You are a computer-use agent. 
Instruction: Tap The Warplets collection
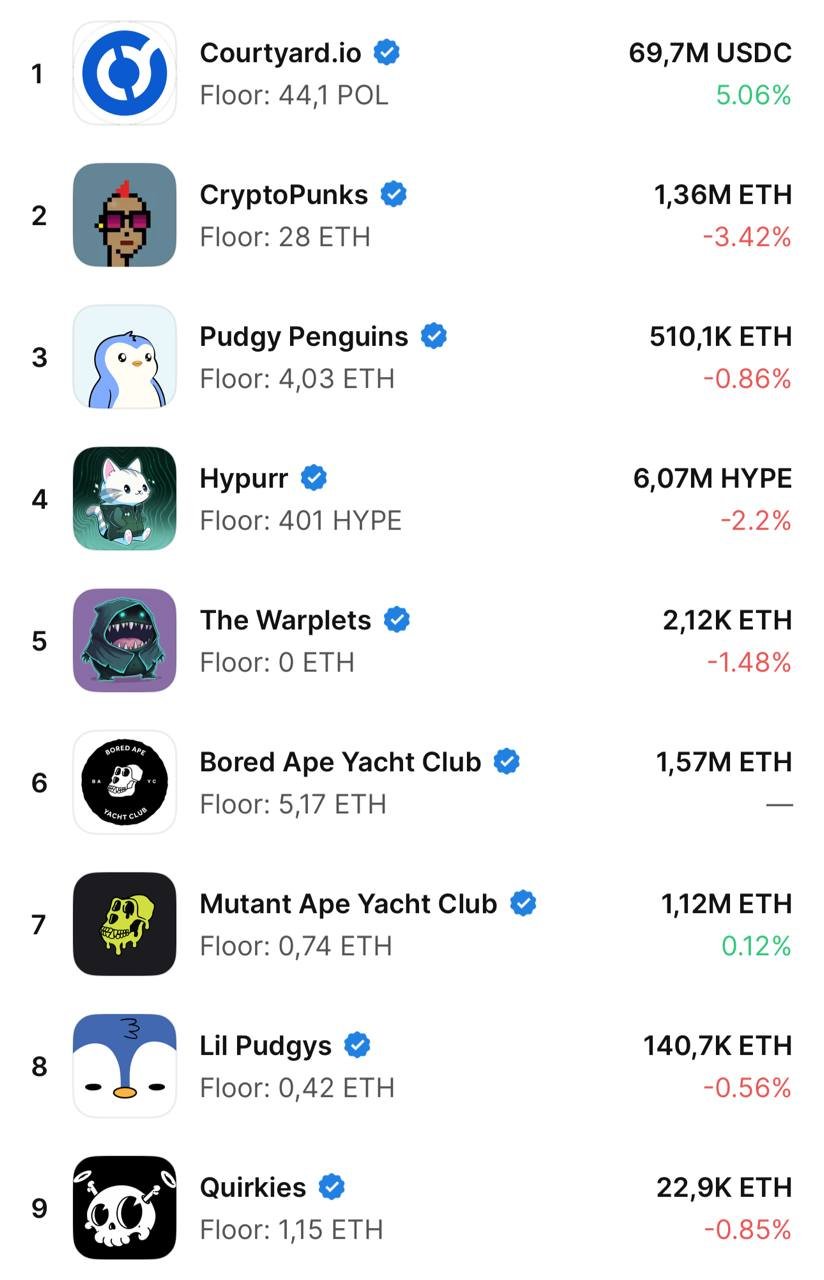tap(285, 621)
